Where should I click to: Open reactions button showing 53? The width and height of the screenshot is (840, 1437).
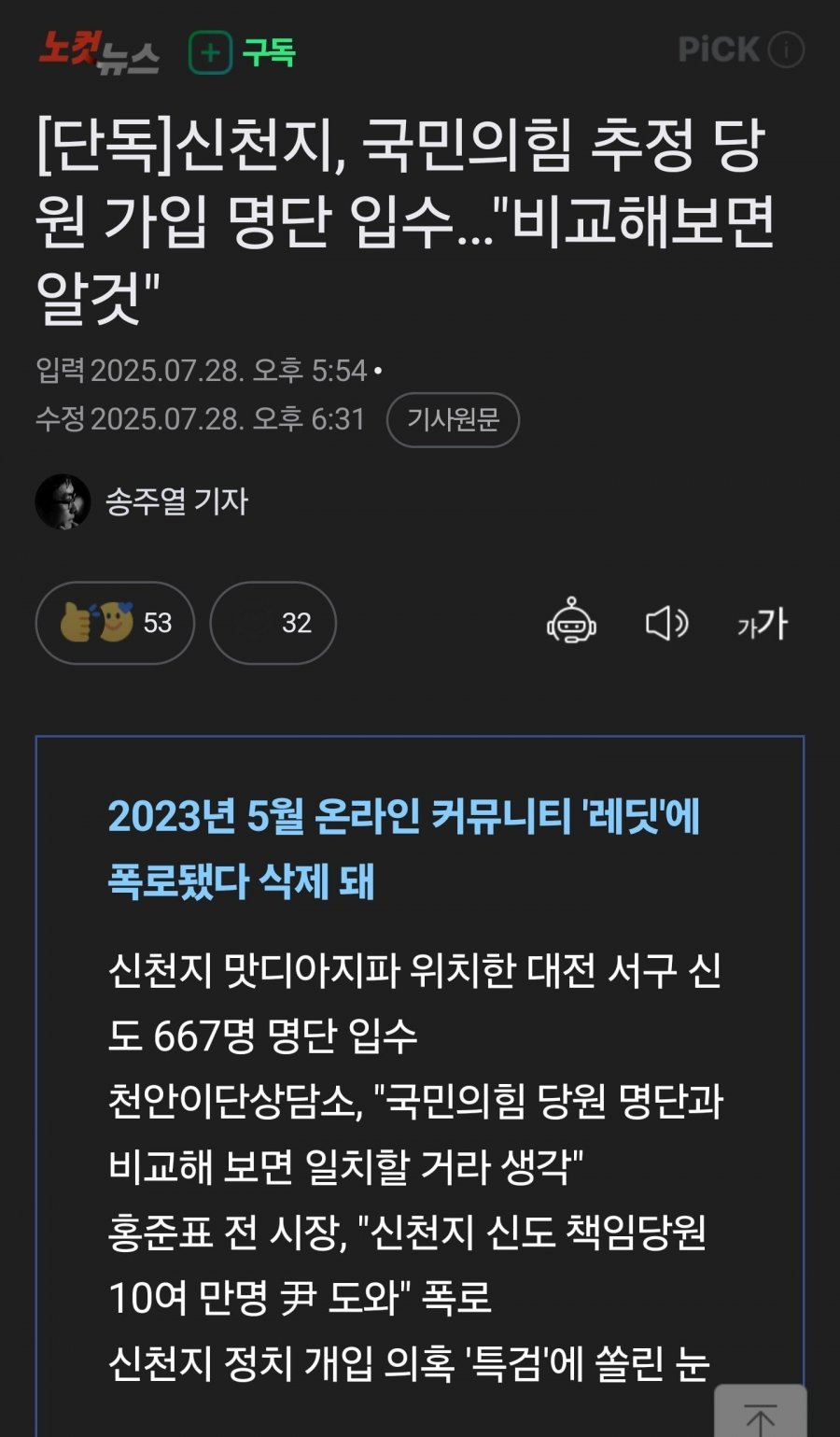115,623
